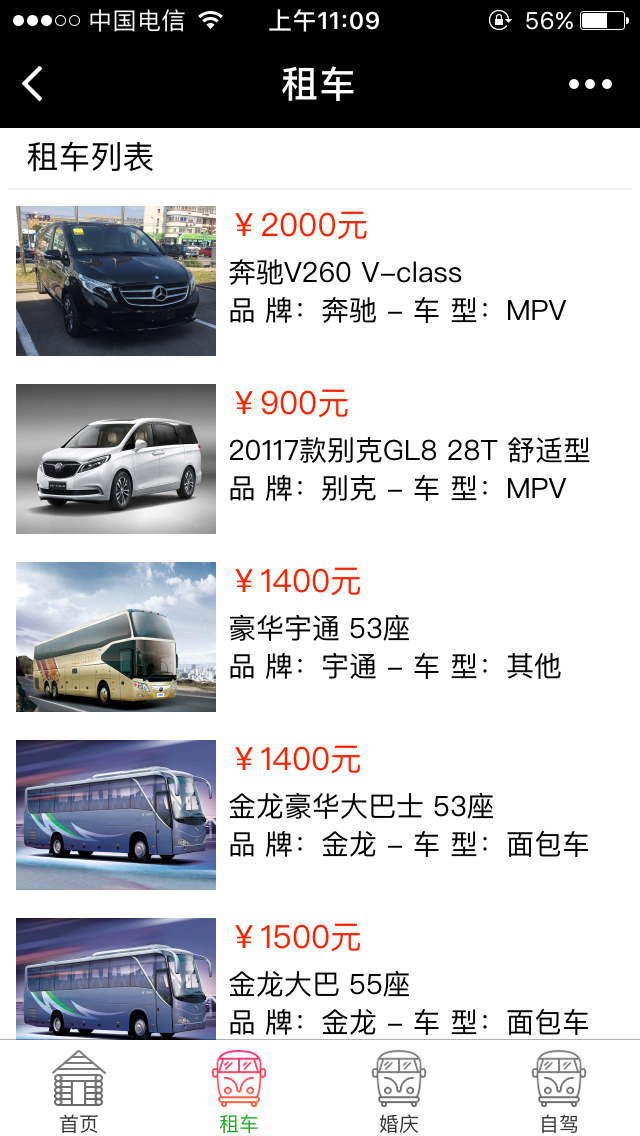Screen dimensions: 640x1136
Task: View the 金龙大巴 55座 listing
Action: pos(320,984)
